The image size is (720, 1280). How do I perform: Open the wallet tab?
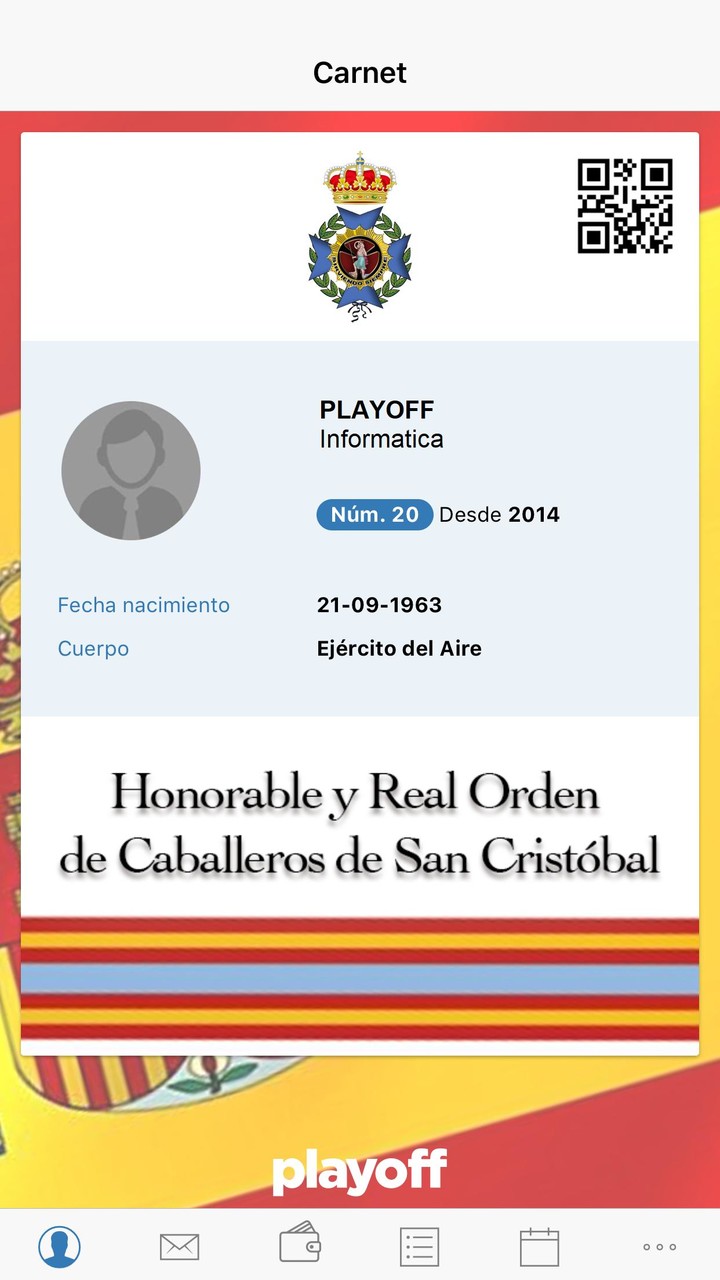tap(300, 1245)
